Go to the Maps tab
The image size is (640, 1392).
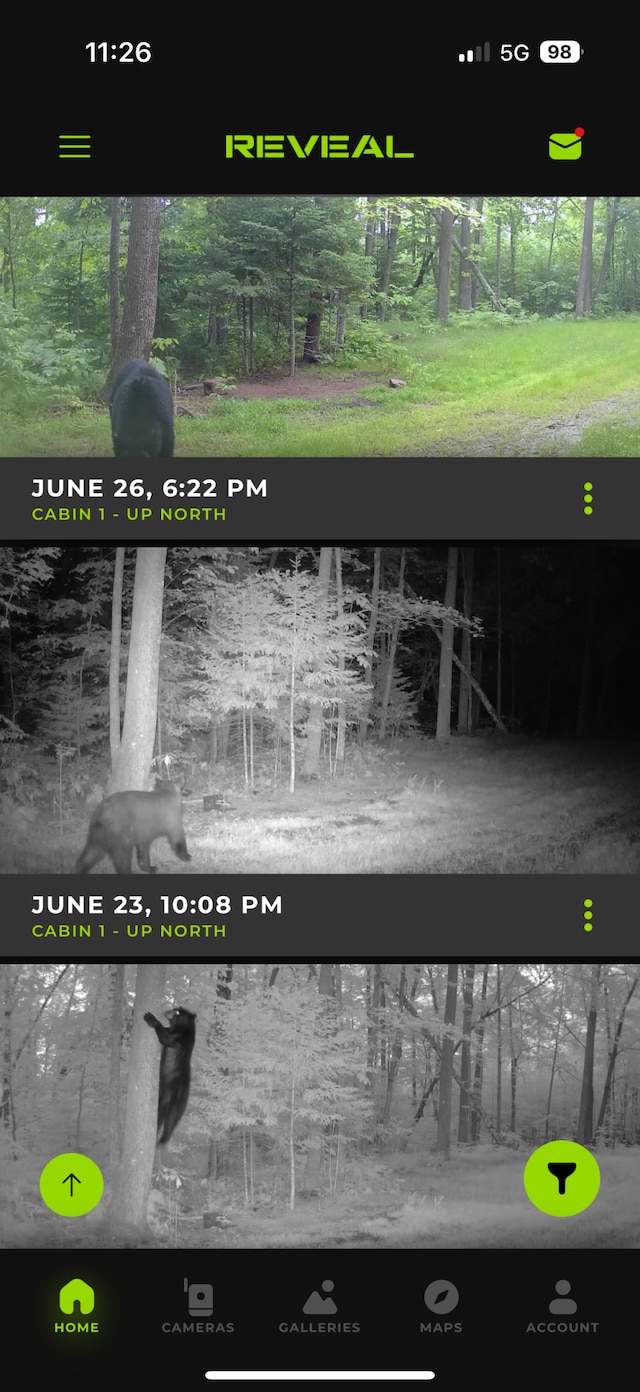point(441,1307)
